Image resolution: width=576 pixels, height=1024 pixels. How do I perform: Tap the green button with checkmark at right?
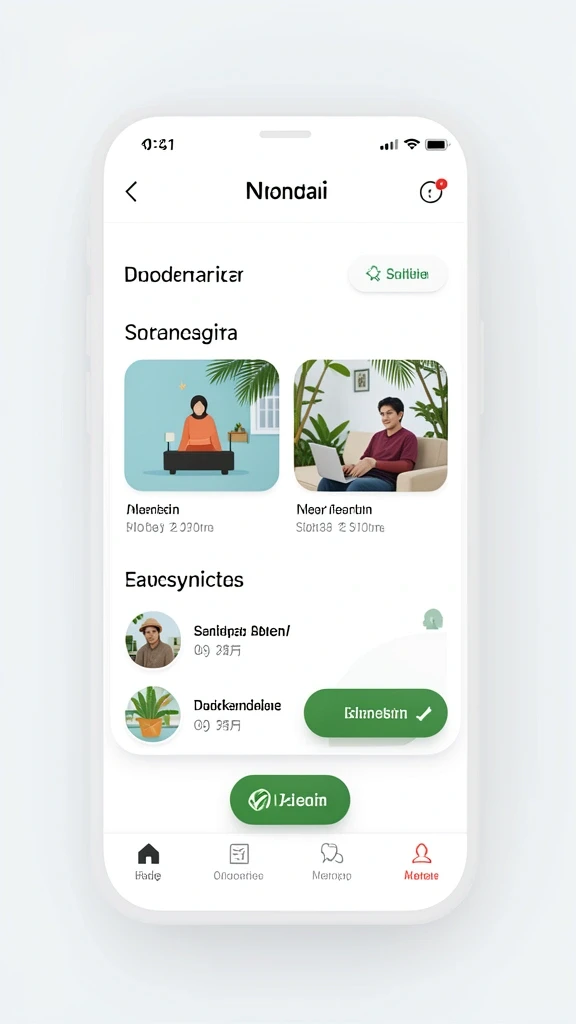coord(376,713)
